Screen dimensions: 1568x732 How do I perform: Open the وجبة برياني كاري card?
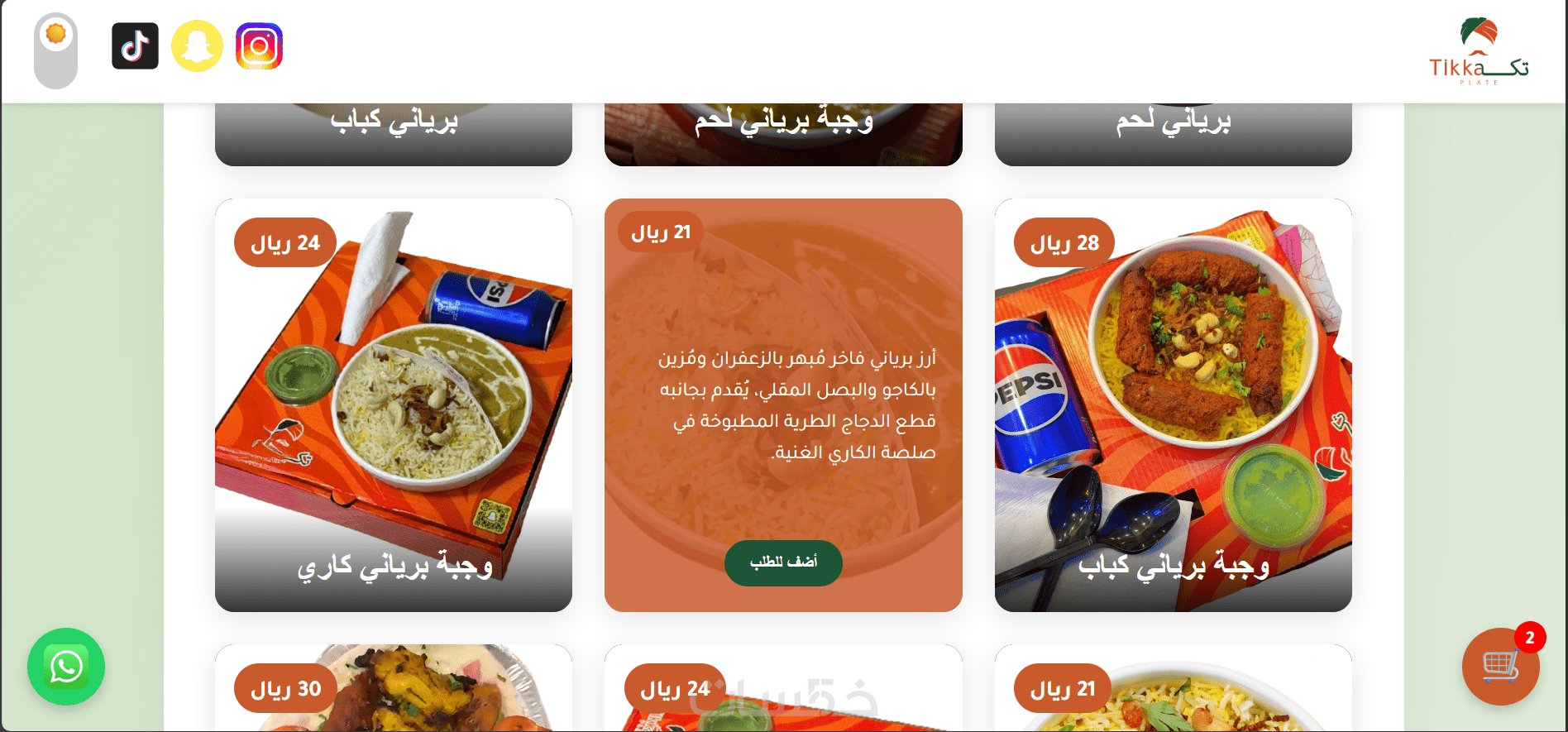click(x=393, y=405)
